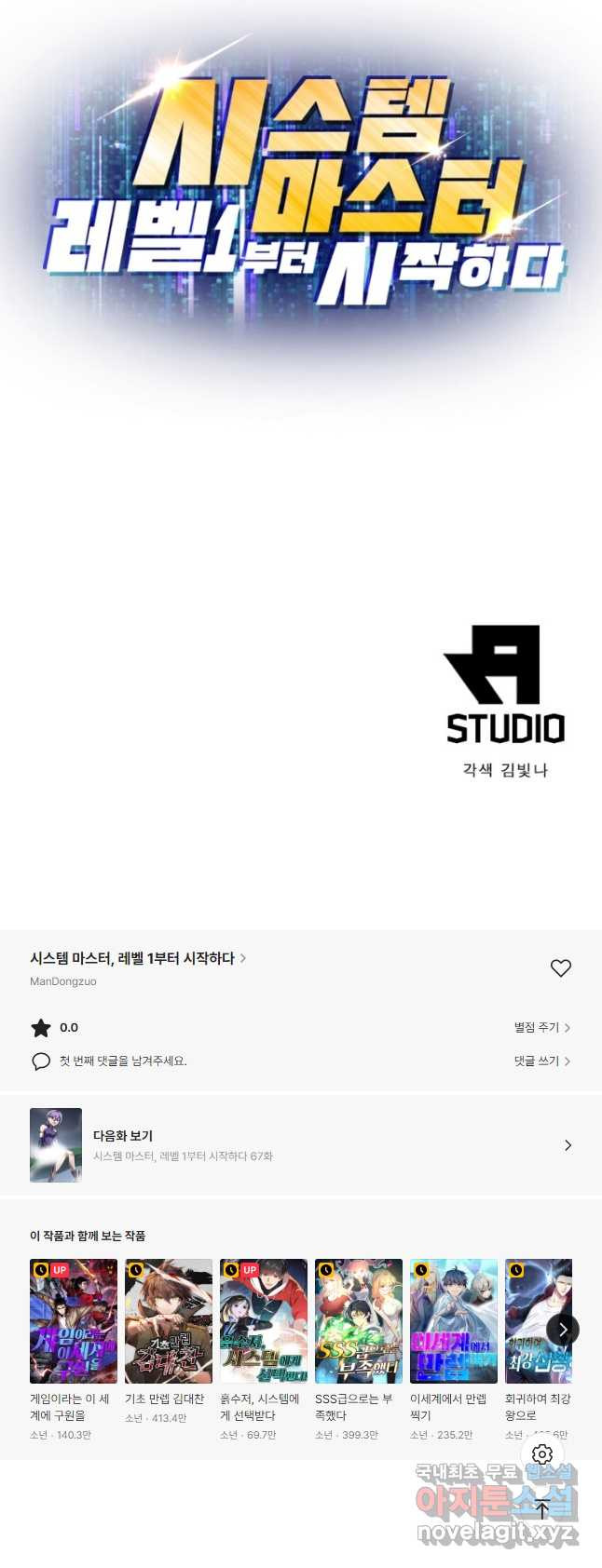Open the viewer settings gear
Viewport: 602px width, 1568px height.
point(542,1454)
